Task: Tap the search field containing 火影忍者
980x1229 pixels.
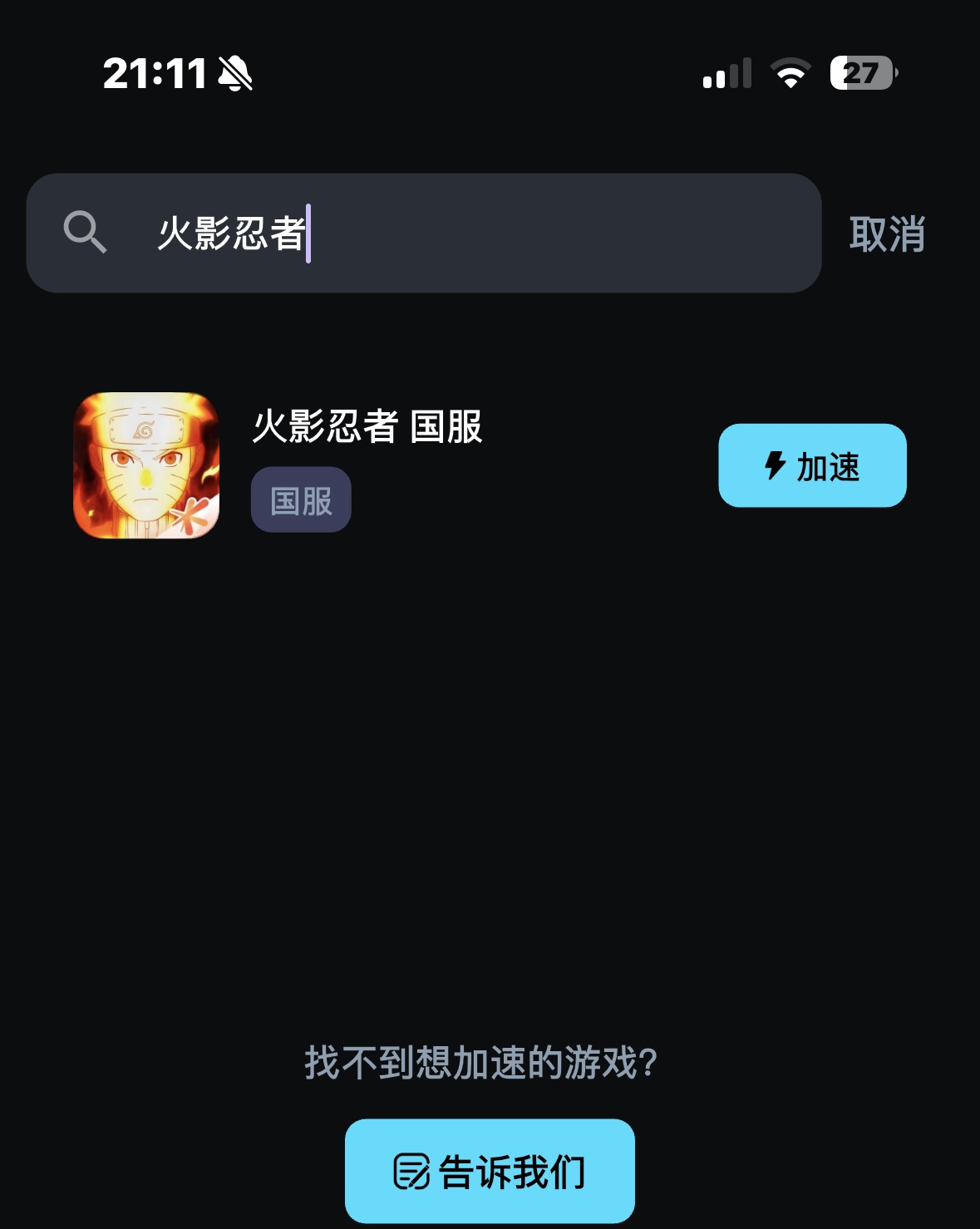Action: coord(465,234)
